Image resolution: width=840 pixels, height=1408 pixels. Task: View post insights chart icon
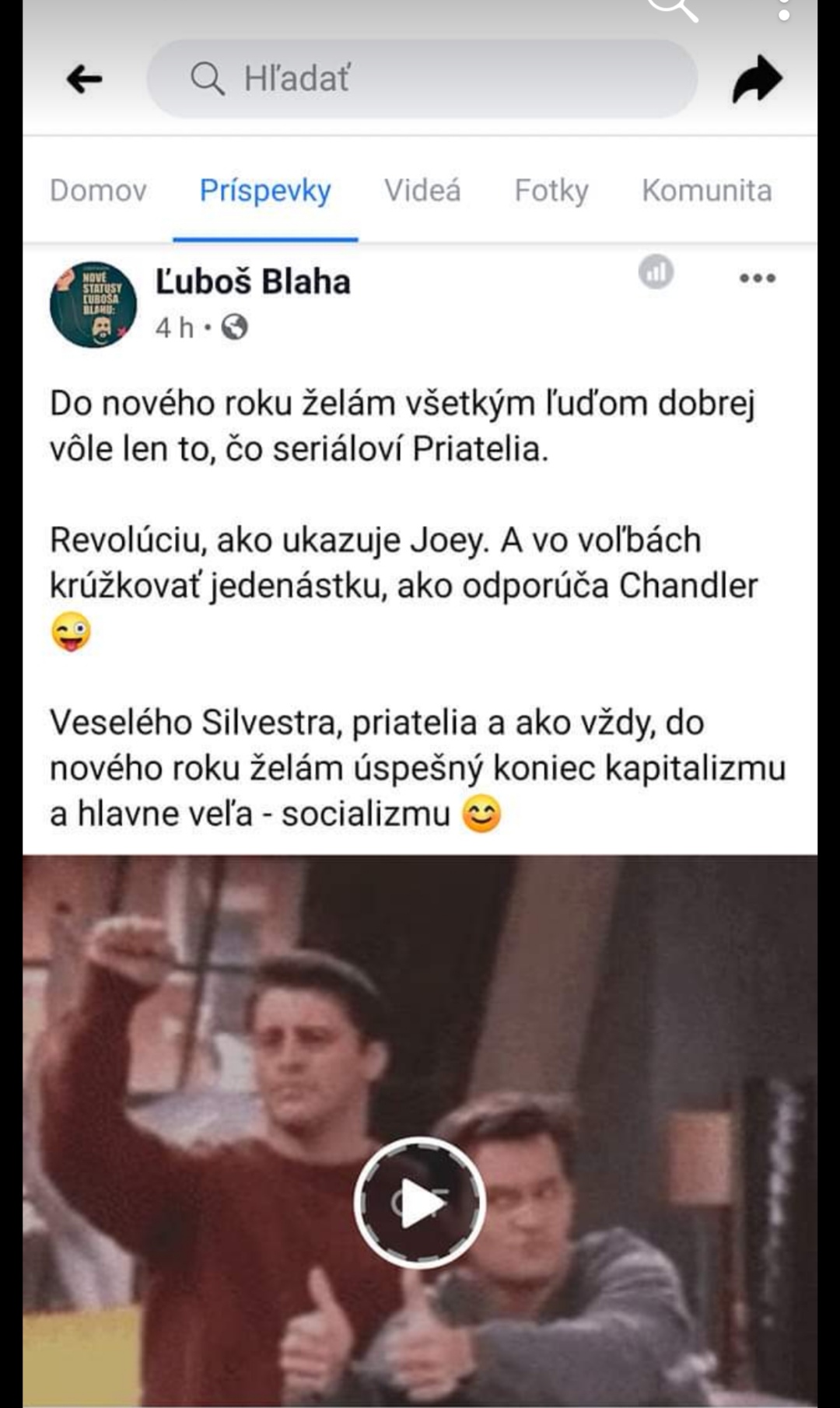(656, 272)
